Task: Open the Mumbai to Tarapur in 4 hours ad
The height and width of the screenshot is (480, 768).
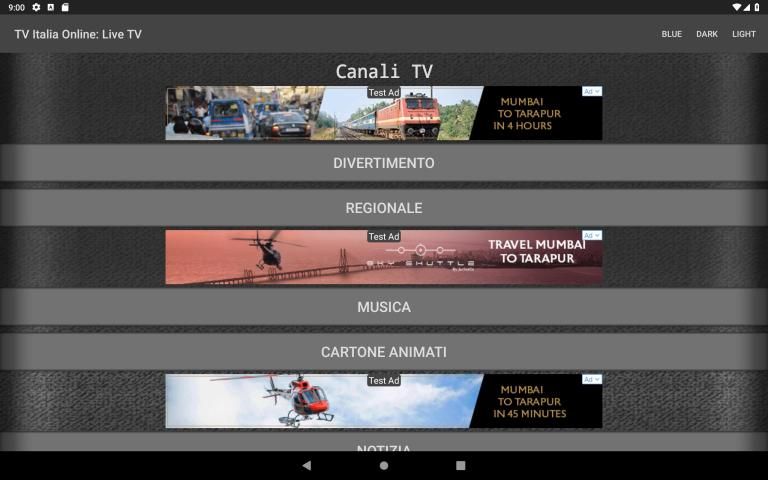Action: click(384, 114)
